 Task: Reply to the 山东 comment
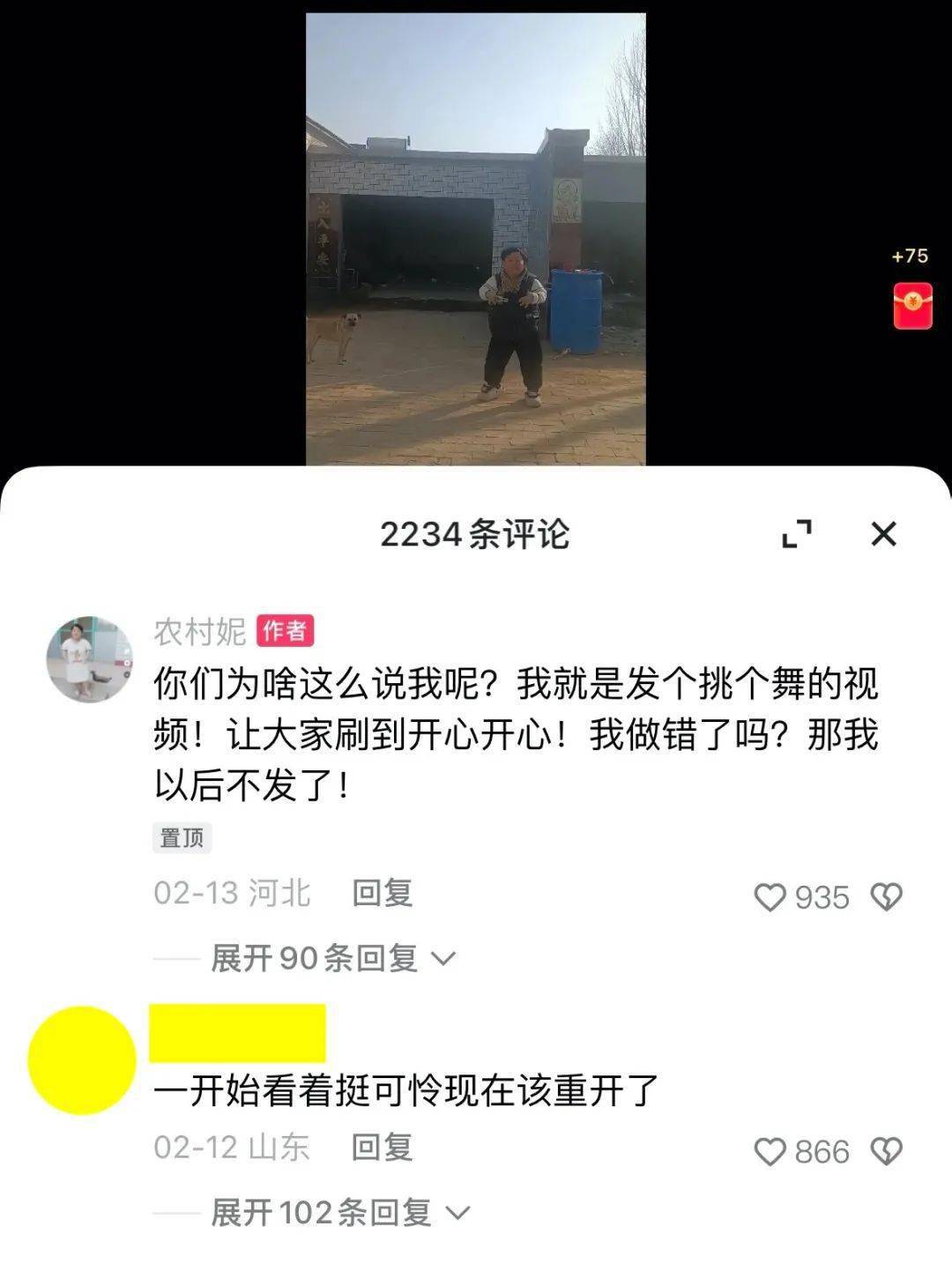[x=382, y=1148]
